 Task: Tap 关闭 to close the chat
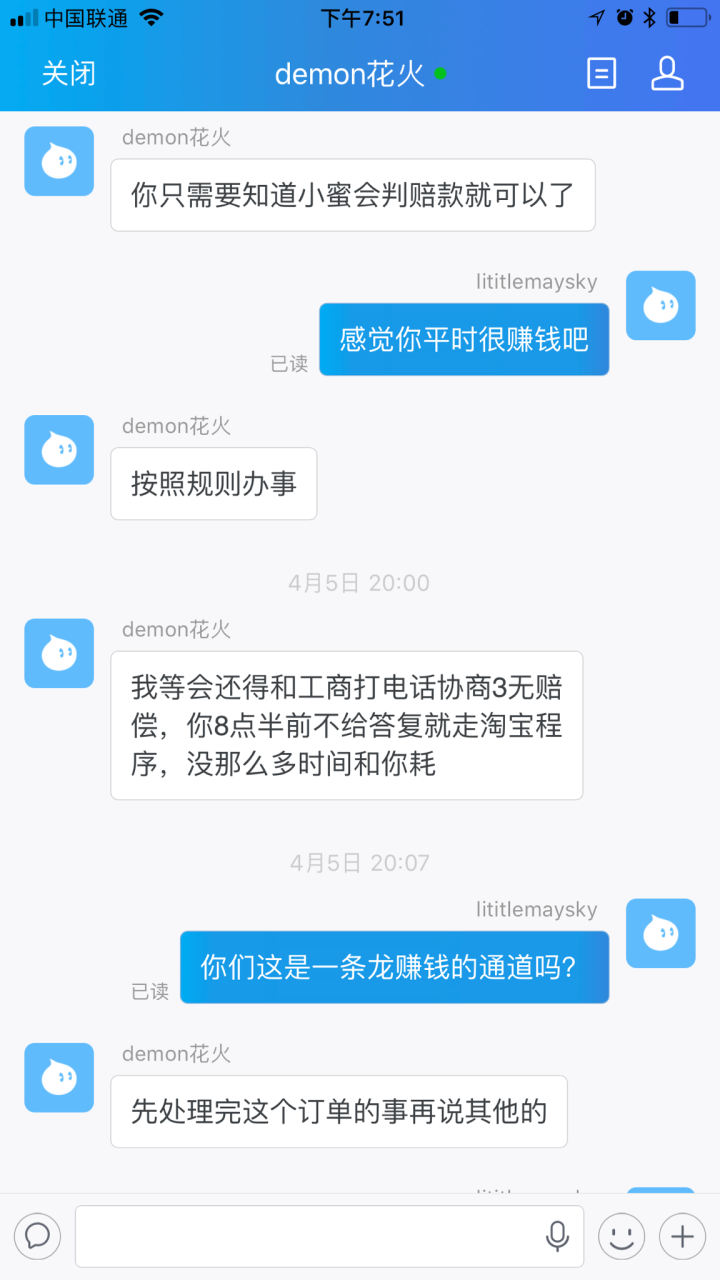click(x=68, y=74)
